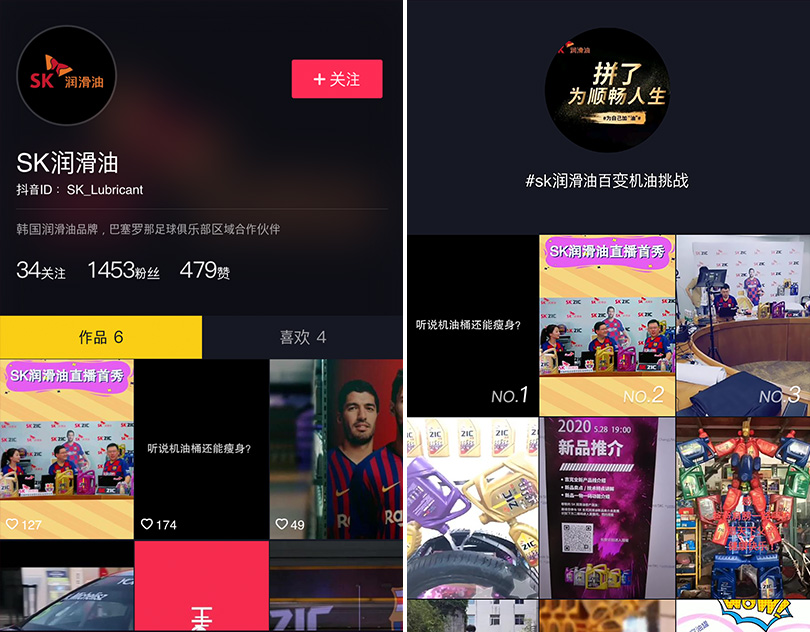The image size is (810, 632).
Task: Open the livestream video with 127 likes
Action: click(67, 450)
